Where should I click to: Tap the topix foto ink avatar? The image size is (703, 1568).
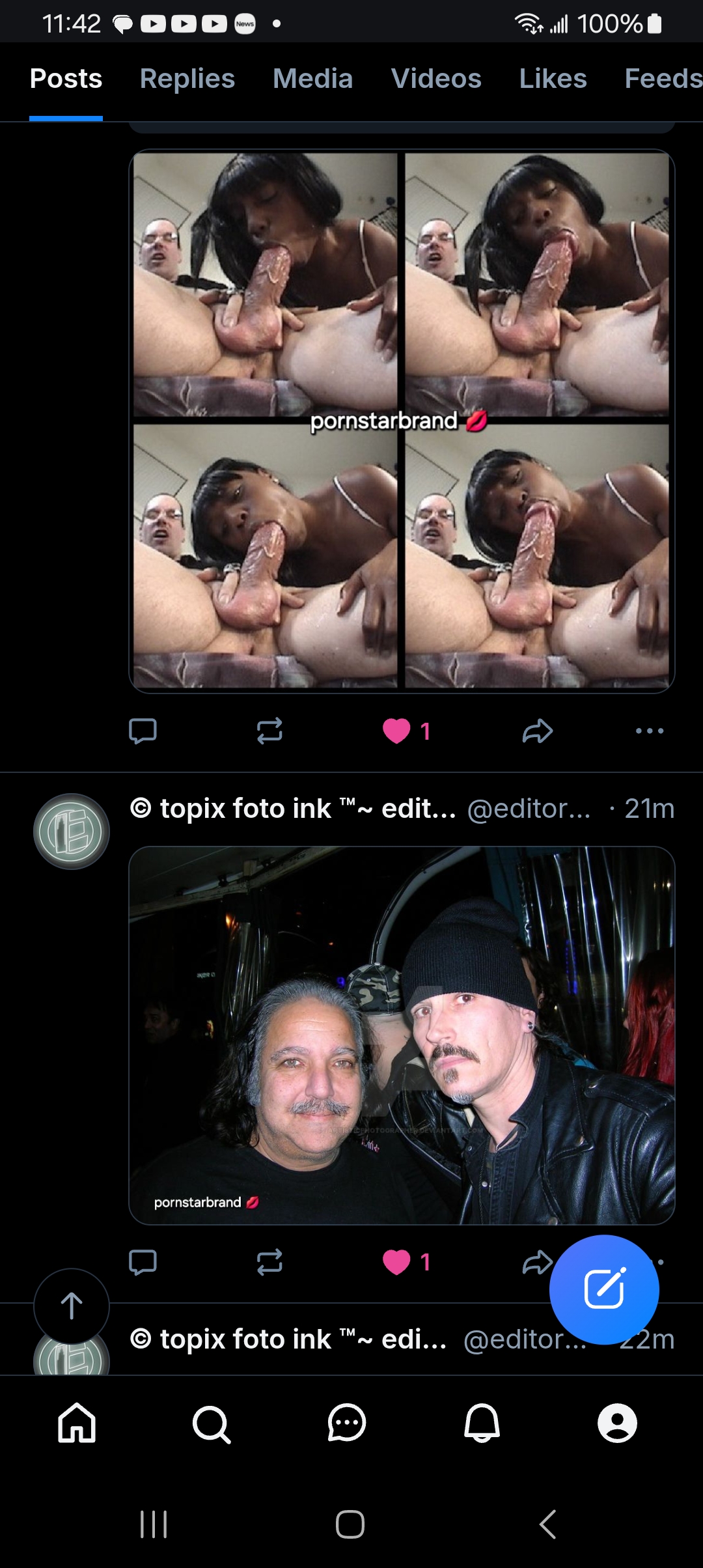click(70, 830)
